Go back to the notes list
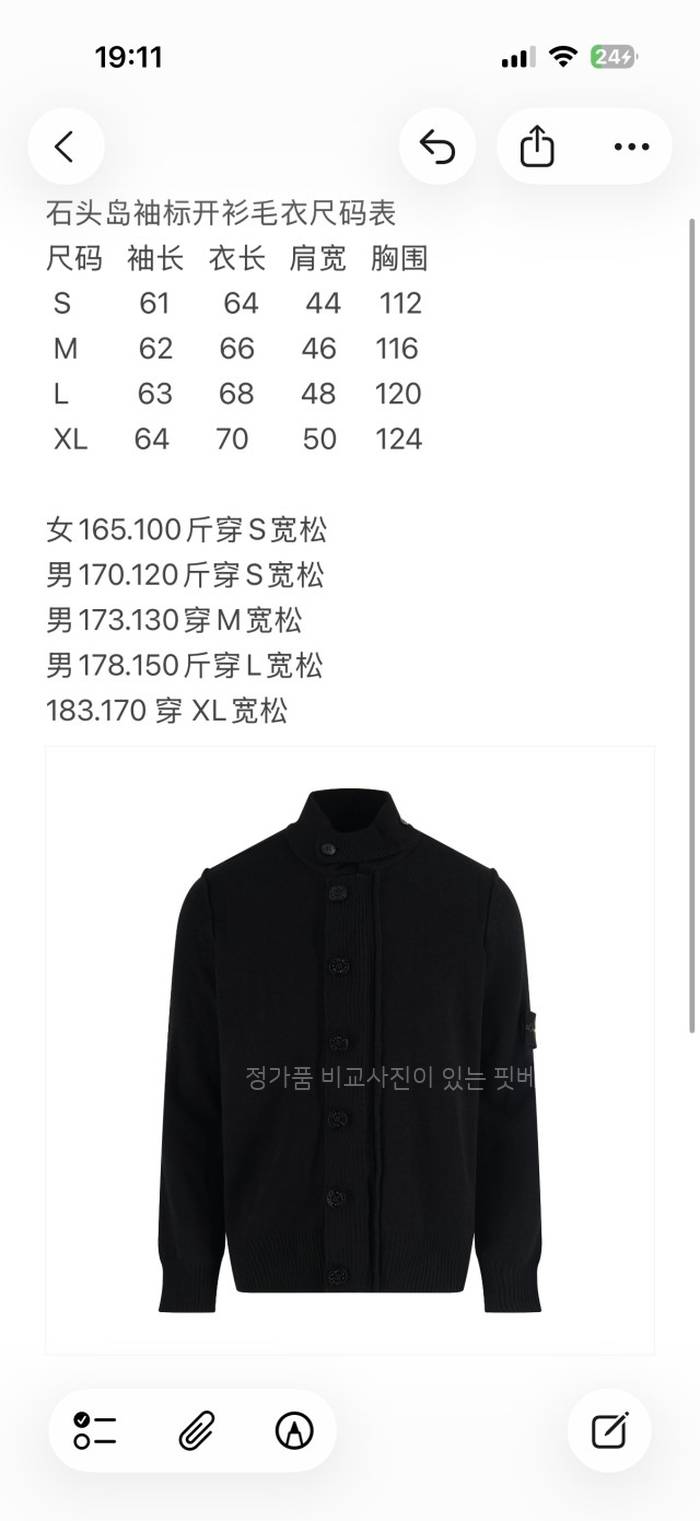The width and height of the screenshot is (700, 1521). pos(65,147)
